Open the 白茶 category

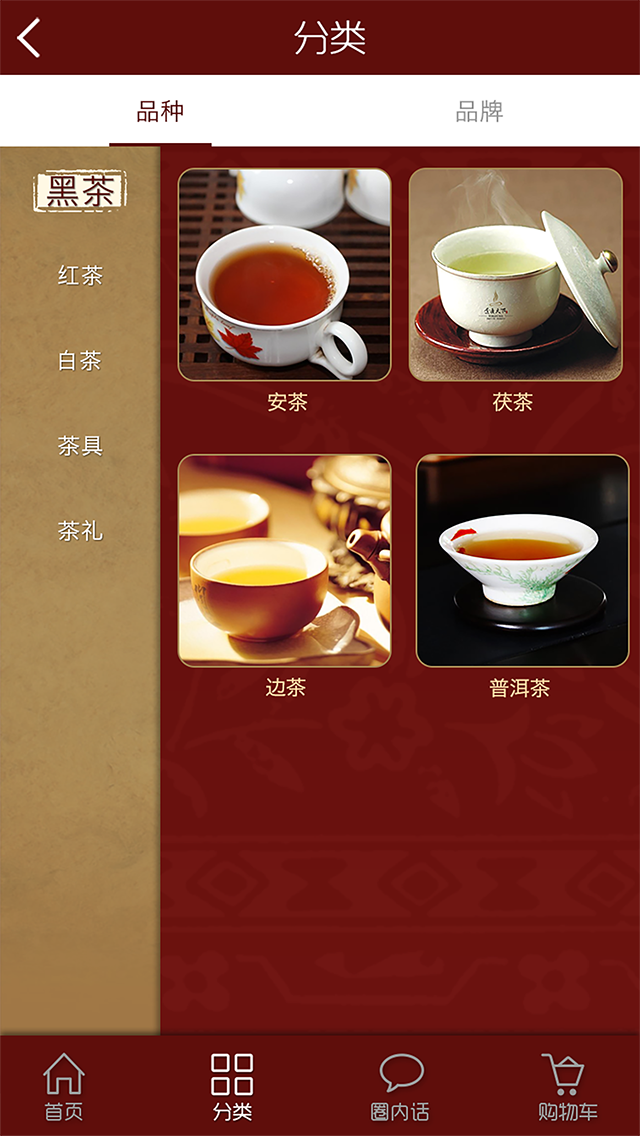tap(80, 360)
